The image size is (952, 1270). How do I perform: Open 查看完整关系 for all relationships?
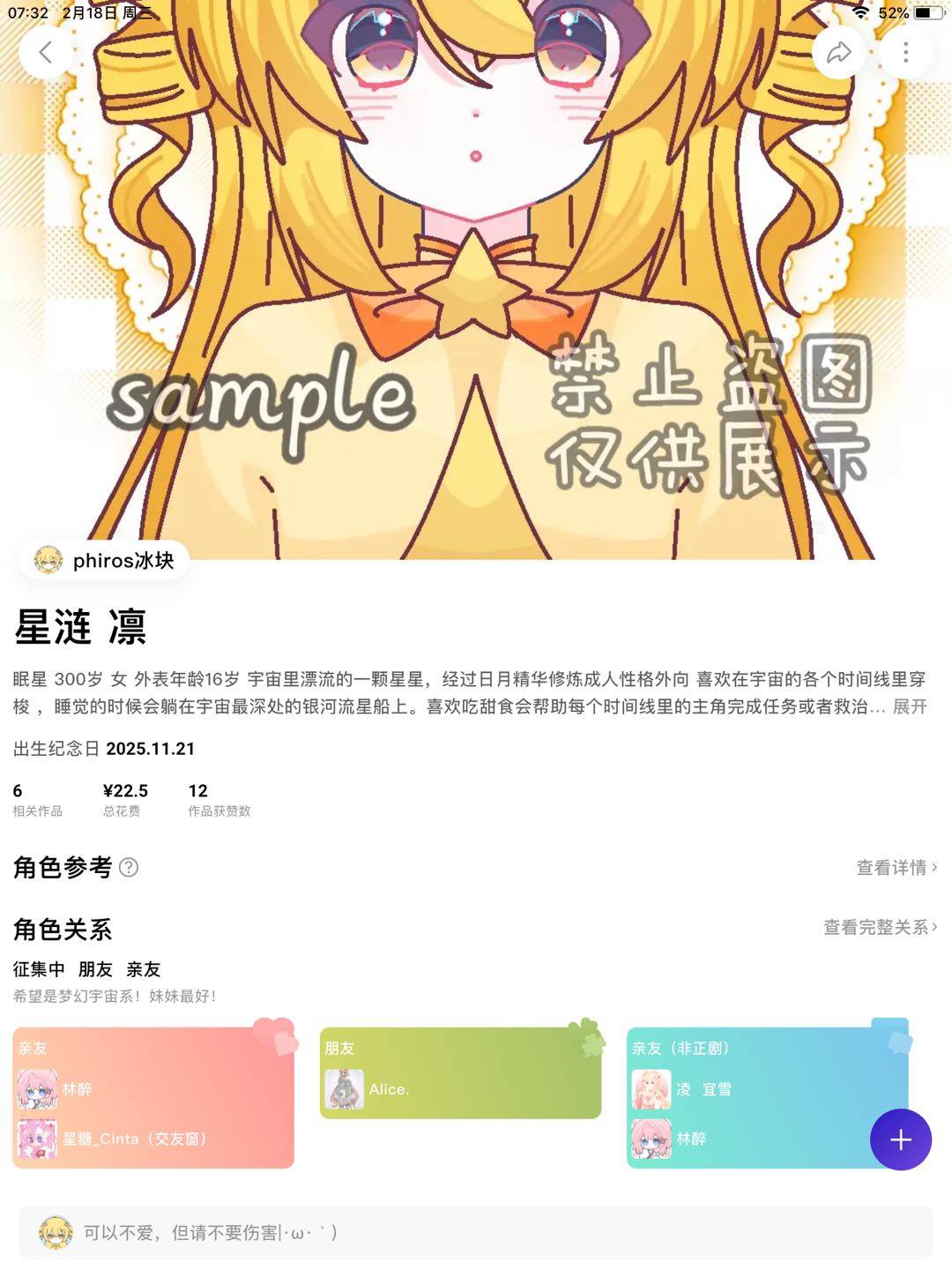880,927
